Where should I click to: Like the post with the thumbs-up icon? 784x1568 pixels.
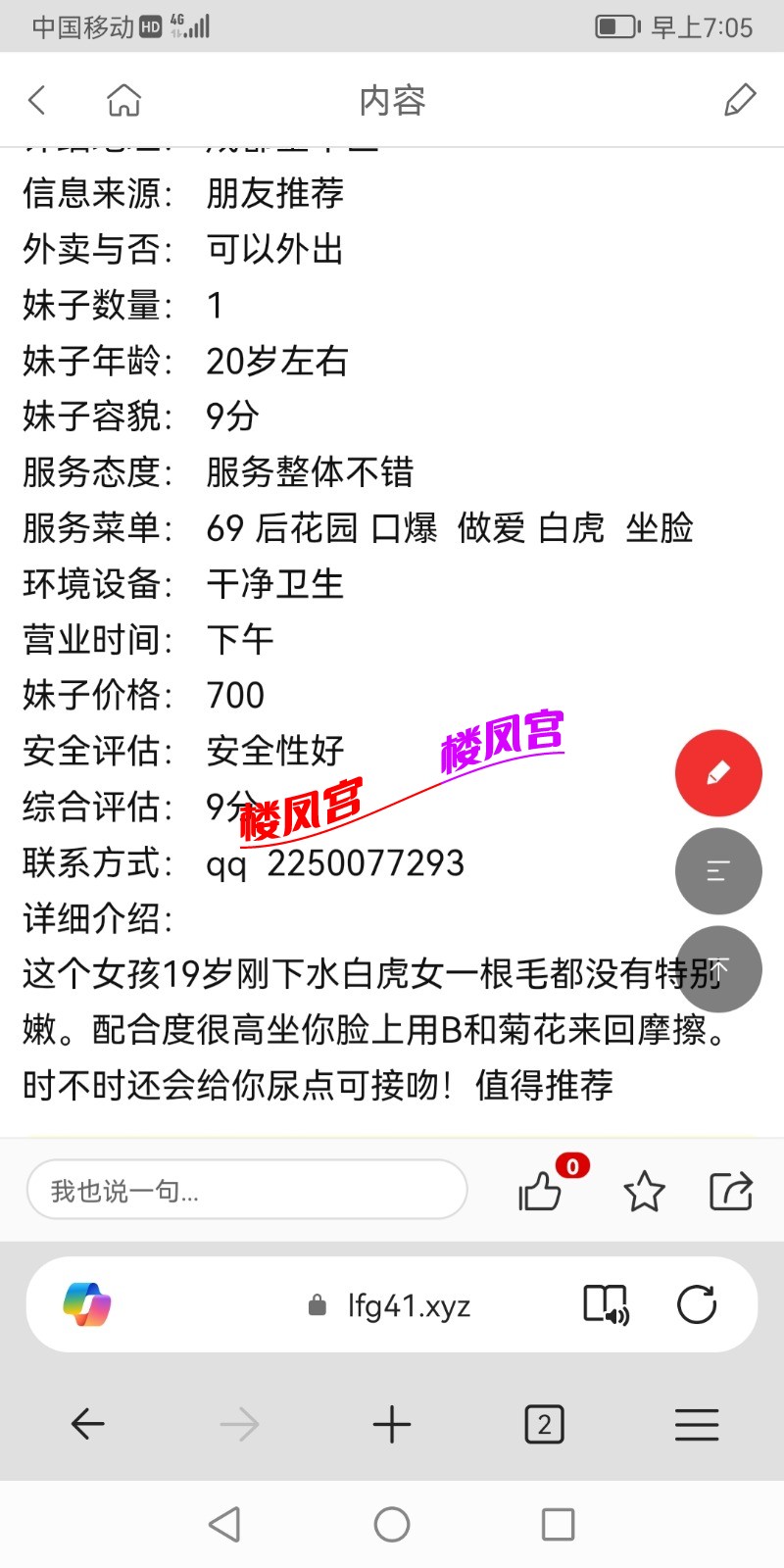541,1191
